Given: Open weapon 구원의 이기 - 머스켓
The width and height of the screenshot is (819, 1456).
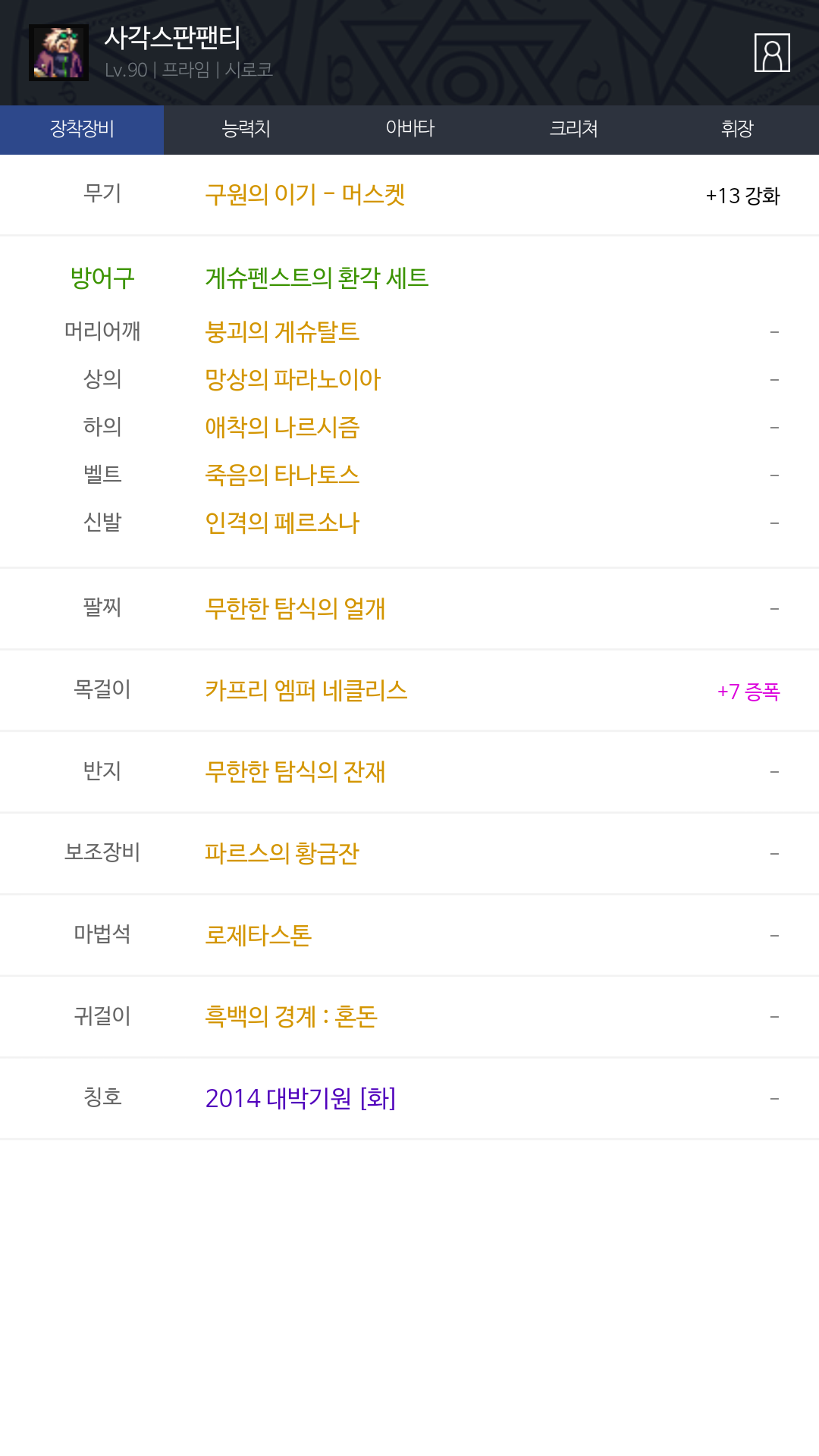Looking at the screenshot, I should tap(305, 195).
